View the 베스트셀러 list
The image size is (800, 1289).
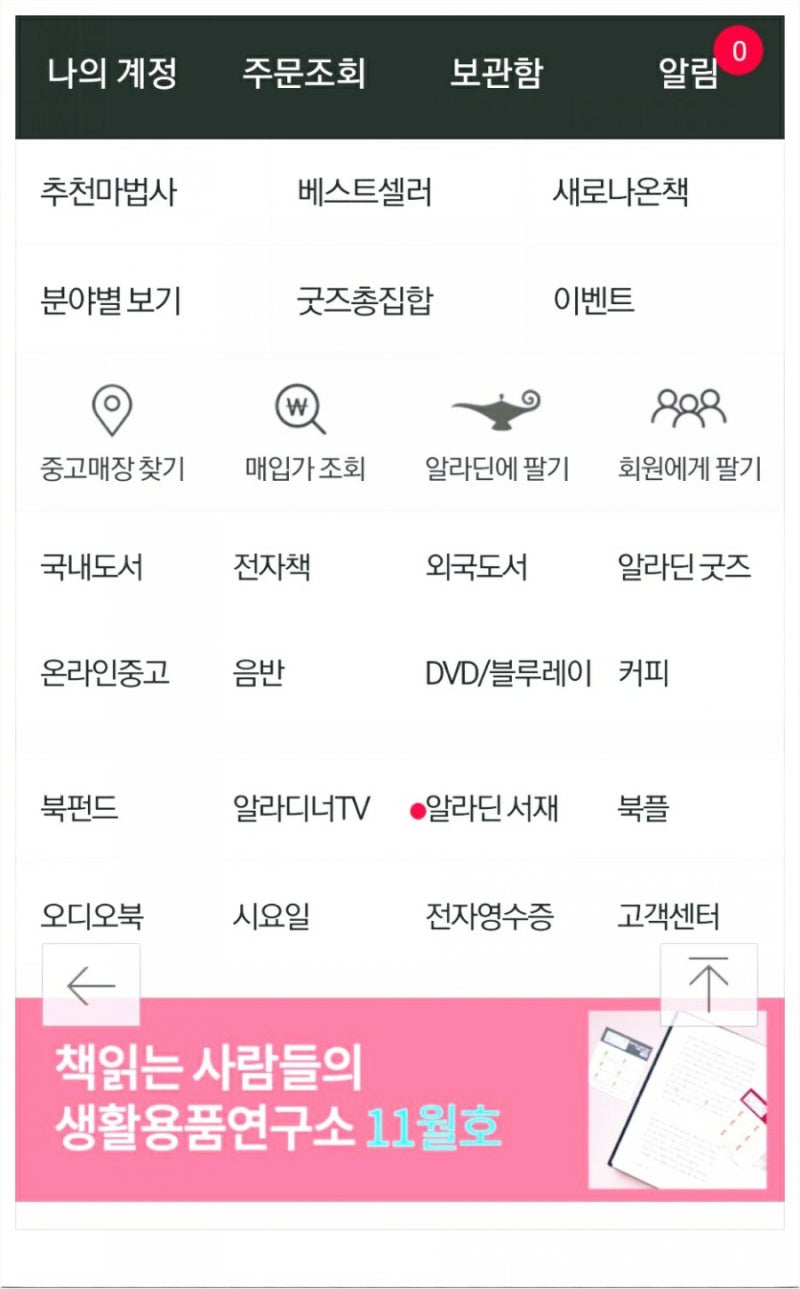(364, 192)
